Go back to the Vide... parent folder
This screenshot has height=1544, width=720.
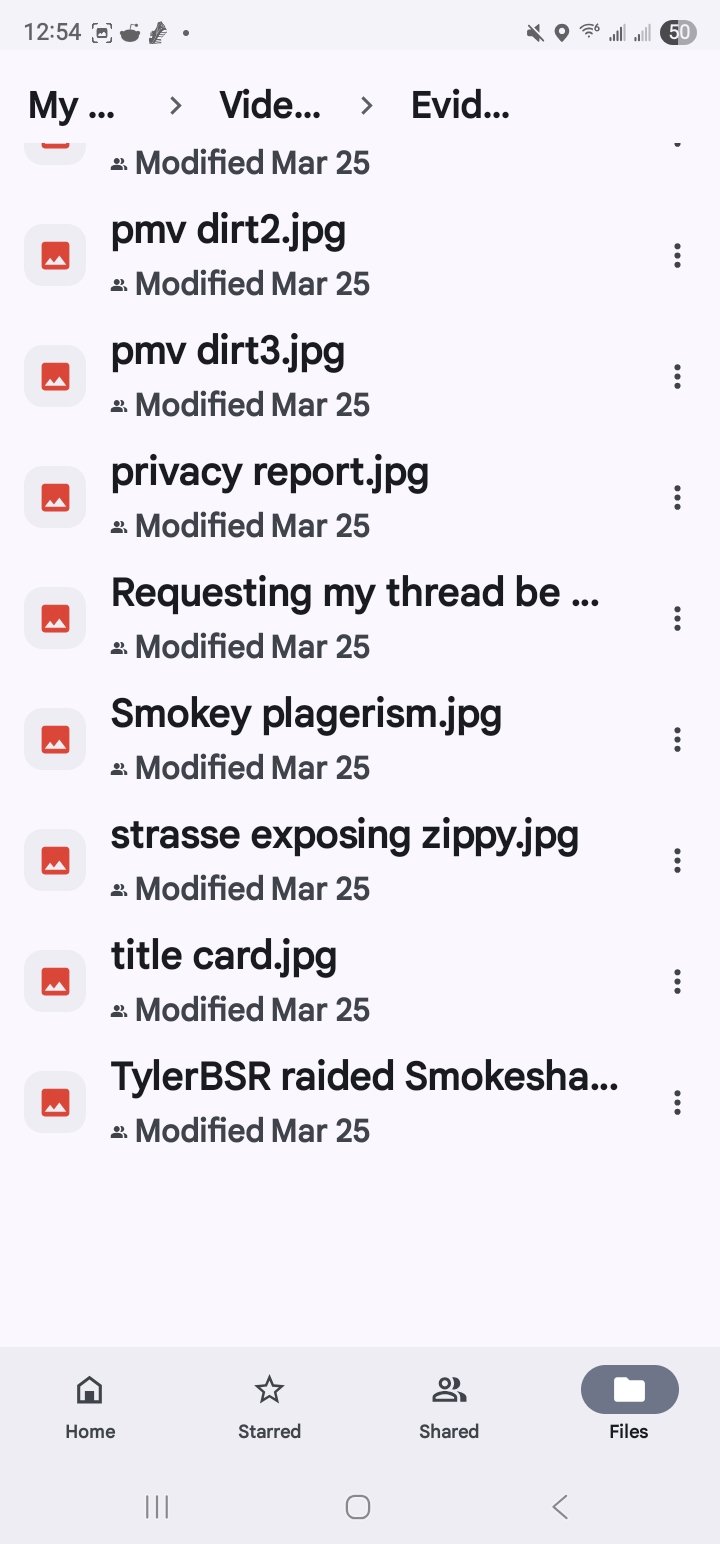(x=270, y=105)
